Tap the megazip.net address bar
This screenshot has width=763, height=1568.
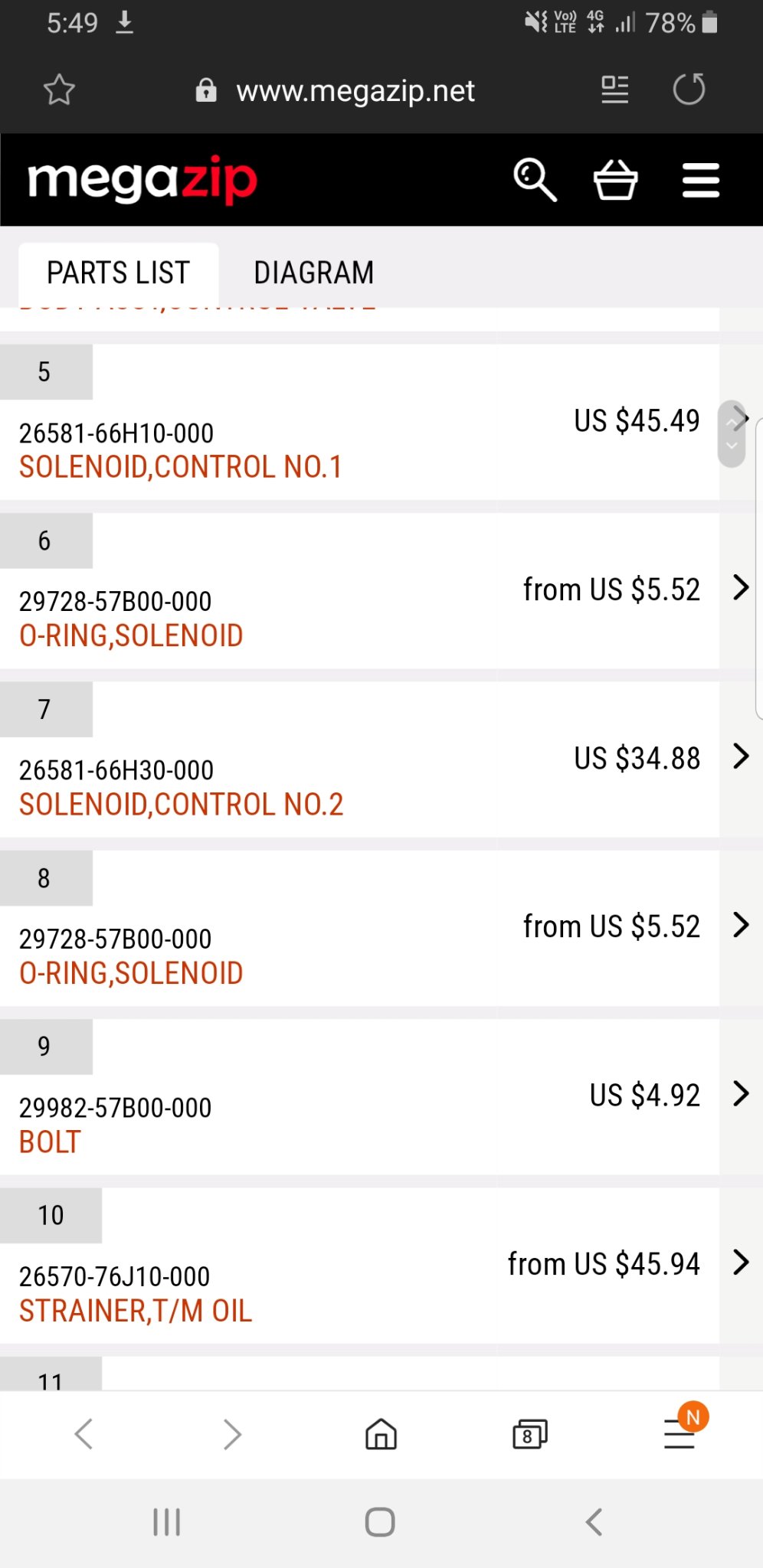355,91
